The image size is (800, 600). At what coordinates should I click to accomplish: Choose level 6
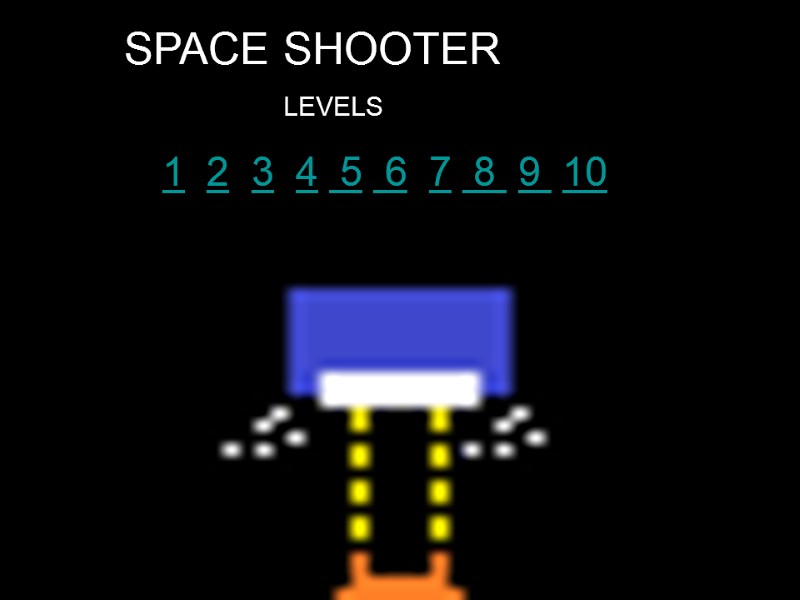click(x=395, y=173)
